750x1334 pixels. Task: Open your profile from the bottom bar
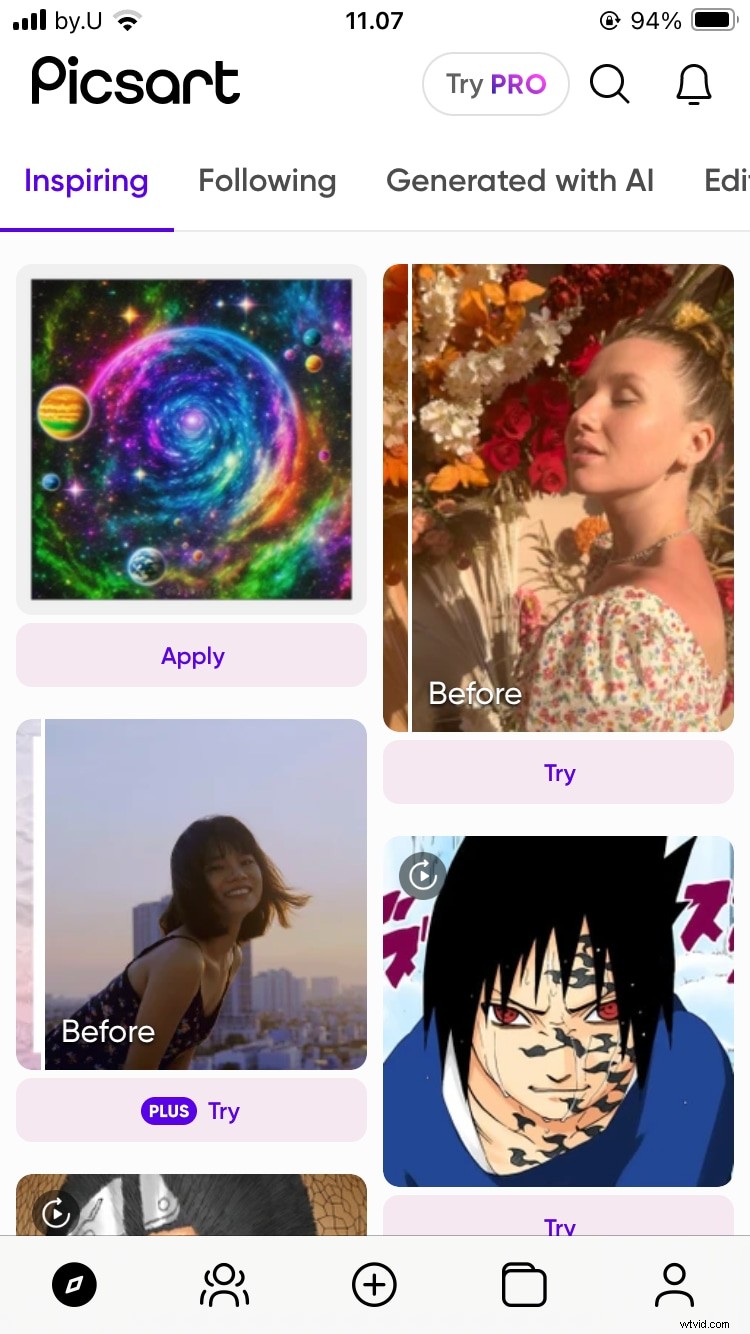[x=674, y=1285]
